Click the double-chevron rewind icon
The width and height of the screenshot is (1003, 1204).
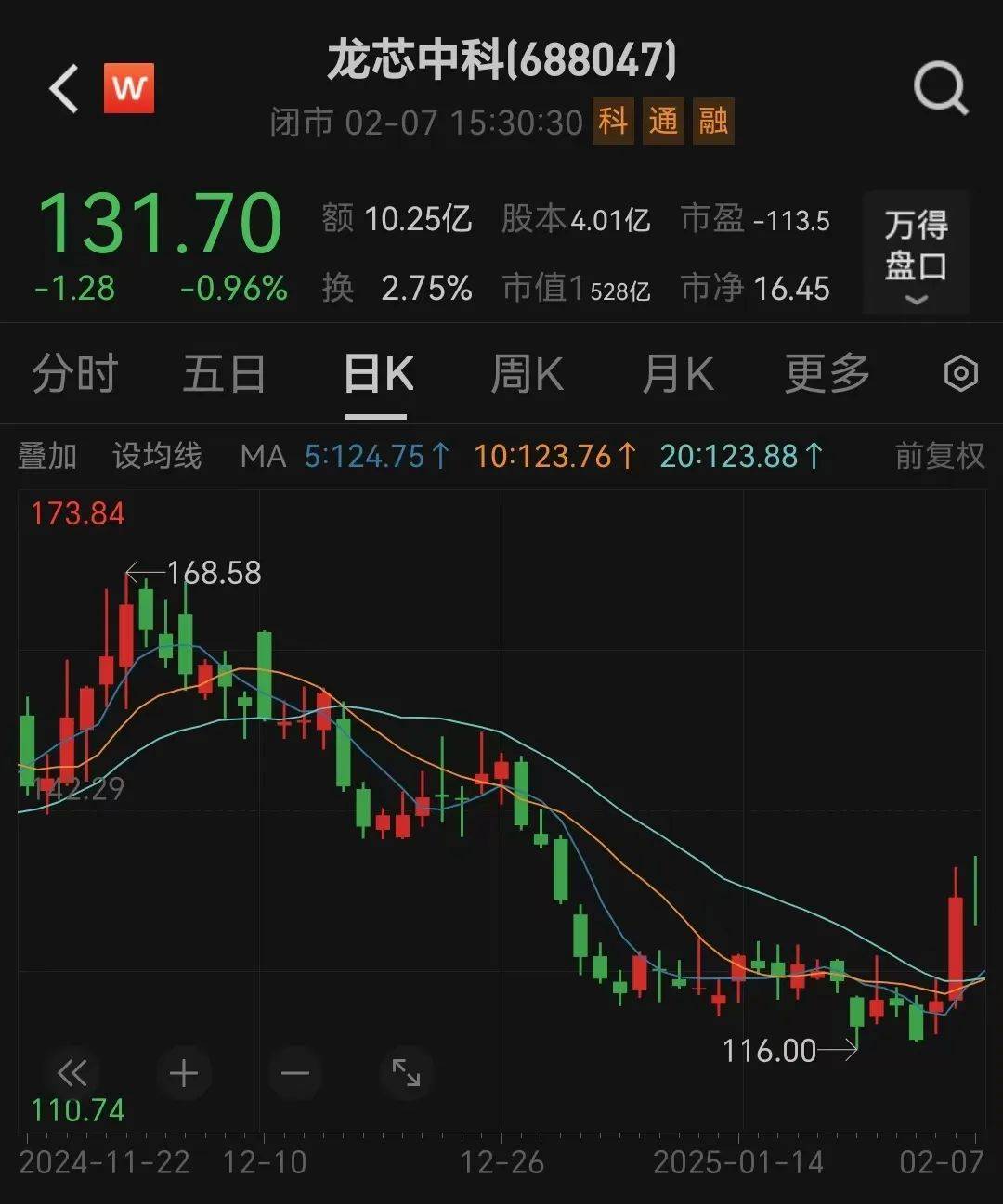[x=72, y=1073]
